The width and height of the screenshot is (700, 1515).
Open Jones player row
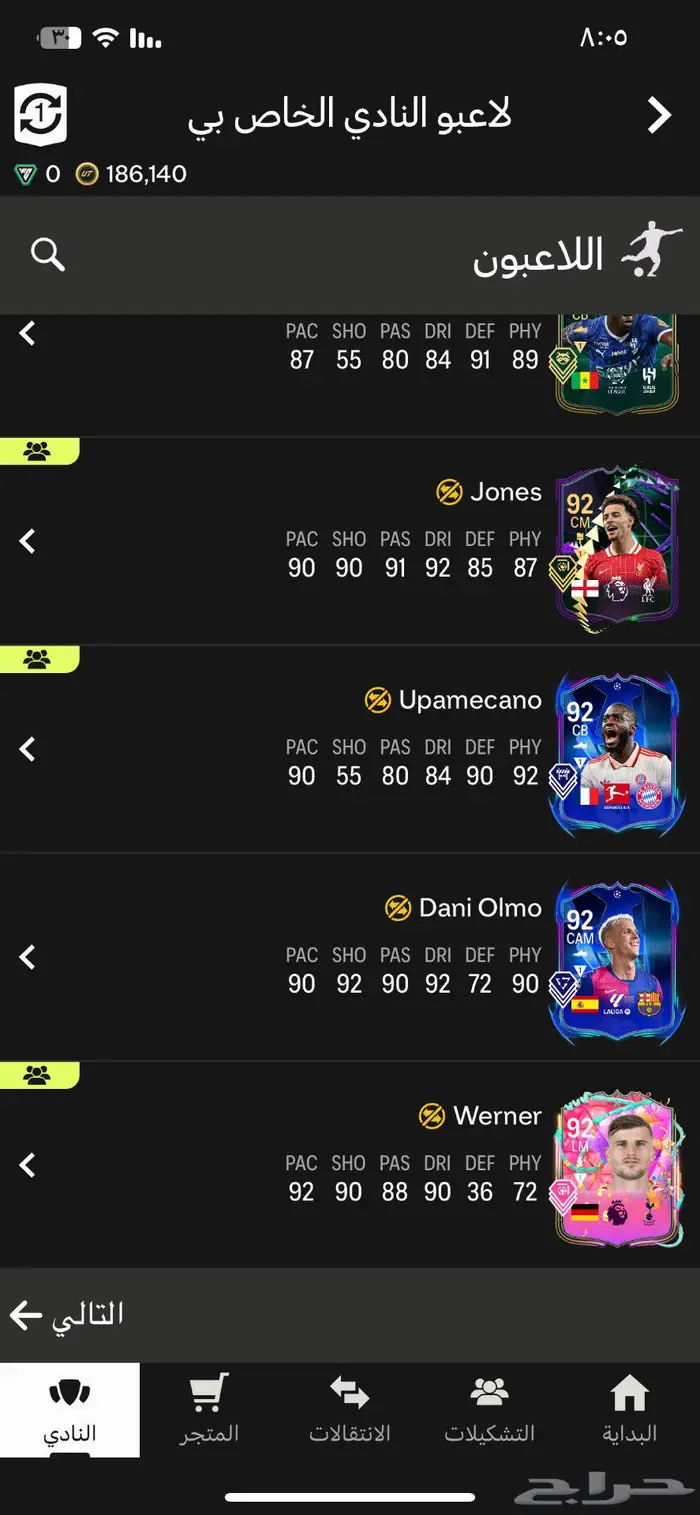(x=350, y=542)
